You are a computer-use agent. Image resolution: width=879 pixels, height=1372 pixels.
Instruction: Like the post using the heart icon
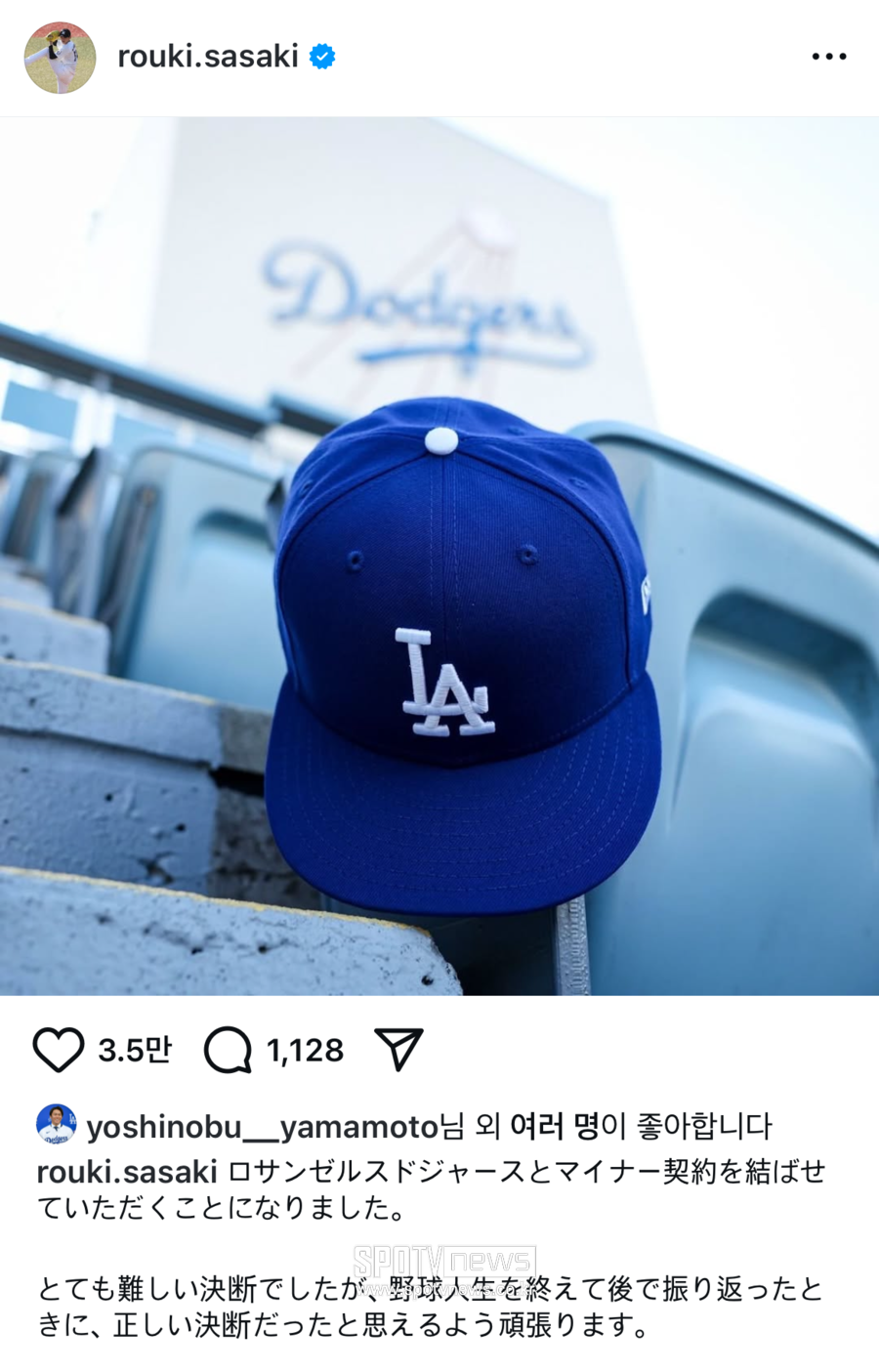pos(61,1050)
